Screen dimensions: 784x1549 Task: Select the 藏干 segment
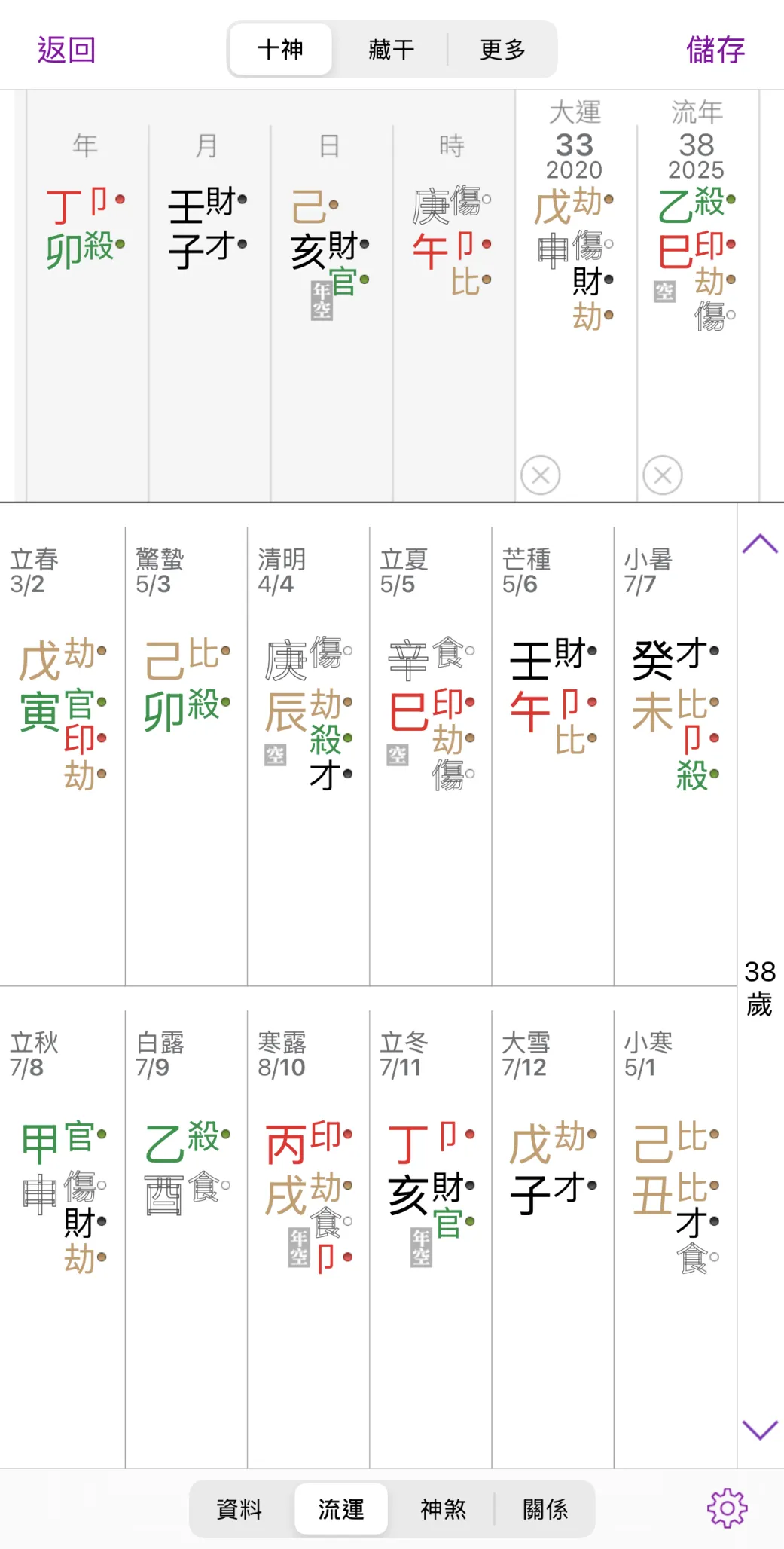(x=391, y=50)
